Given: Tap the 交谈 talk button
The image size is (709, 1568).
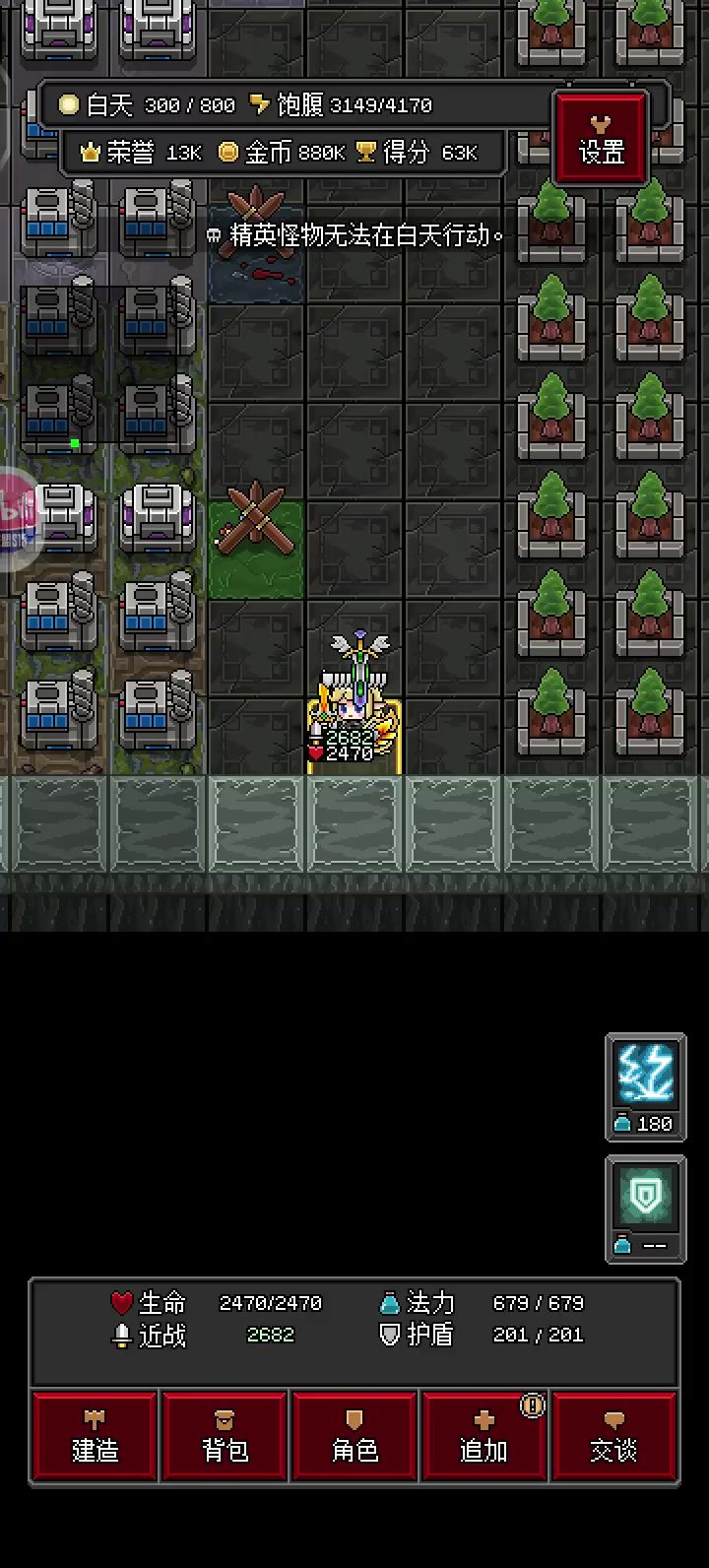Looking at the screenshot, I should 614,1436.
